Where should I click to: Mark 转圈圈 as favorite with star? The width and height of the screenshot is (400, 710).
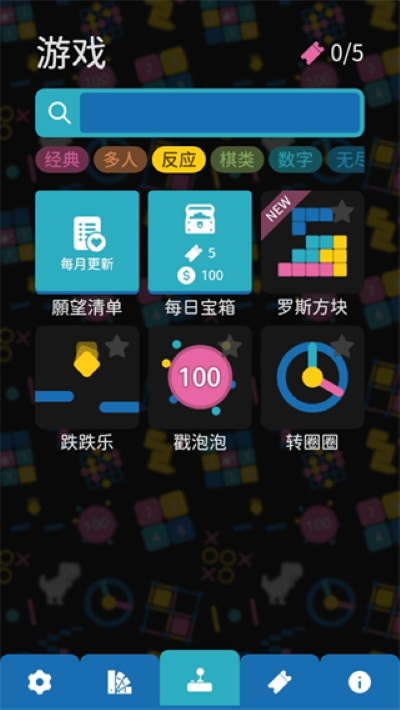(x=342, y=346)
